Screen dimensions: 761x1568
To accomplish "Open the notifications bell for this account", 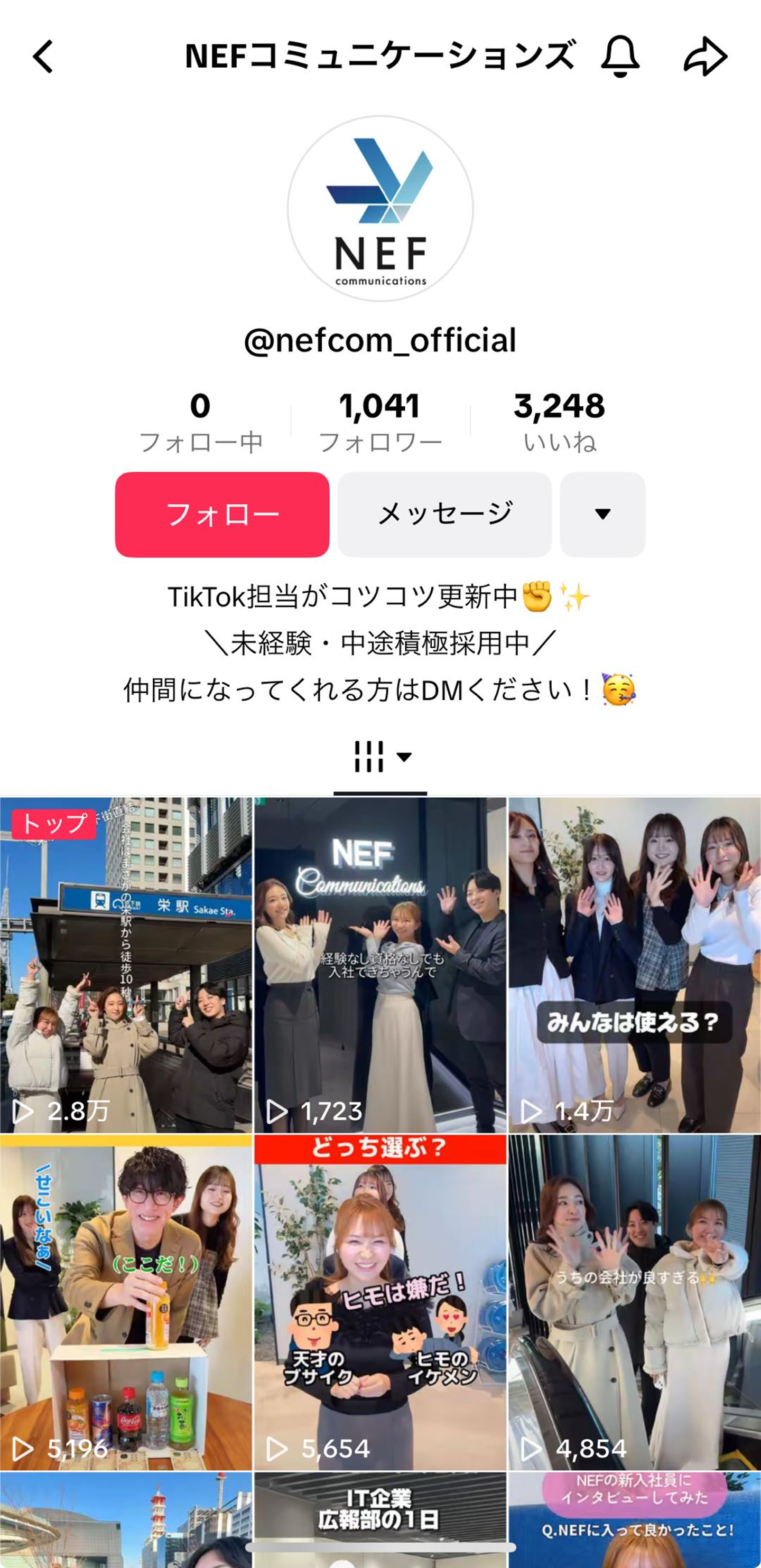I will pyautogui.click(x=620, y=57).
